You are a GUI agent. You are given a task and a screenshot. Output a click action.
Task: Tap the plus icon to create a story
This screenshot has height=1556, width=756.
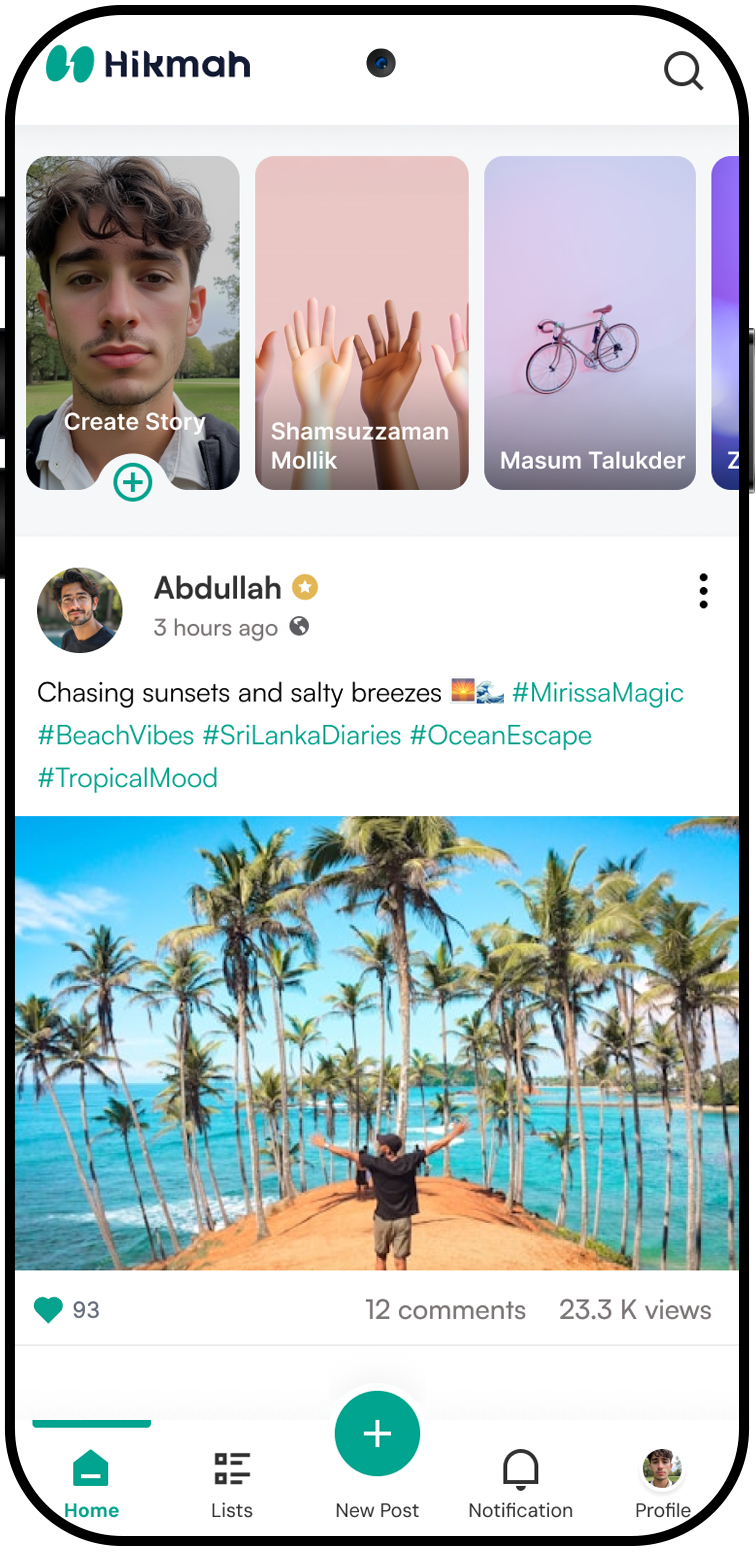point(133,483)
